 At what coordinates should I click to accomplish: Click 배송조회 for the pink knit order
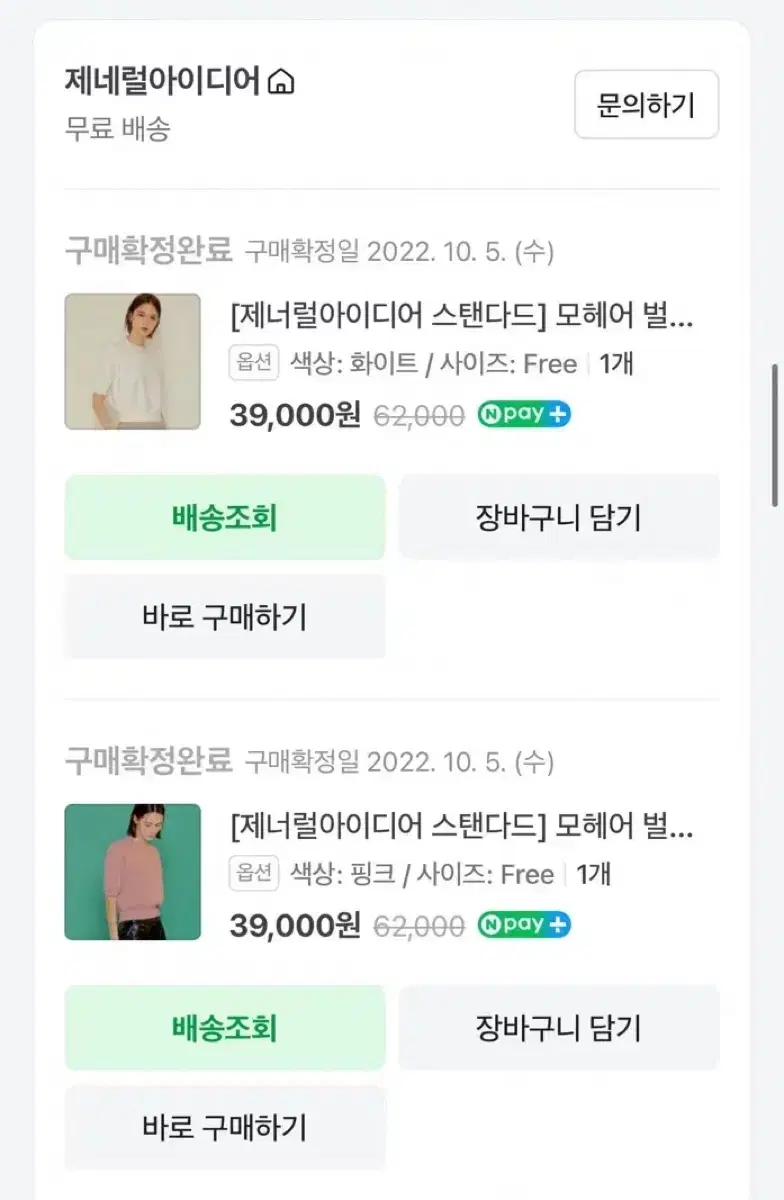pyautogui.click(x=224, y=1027)
